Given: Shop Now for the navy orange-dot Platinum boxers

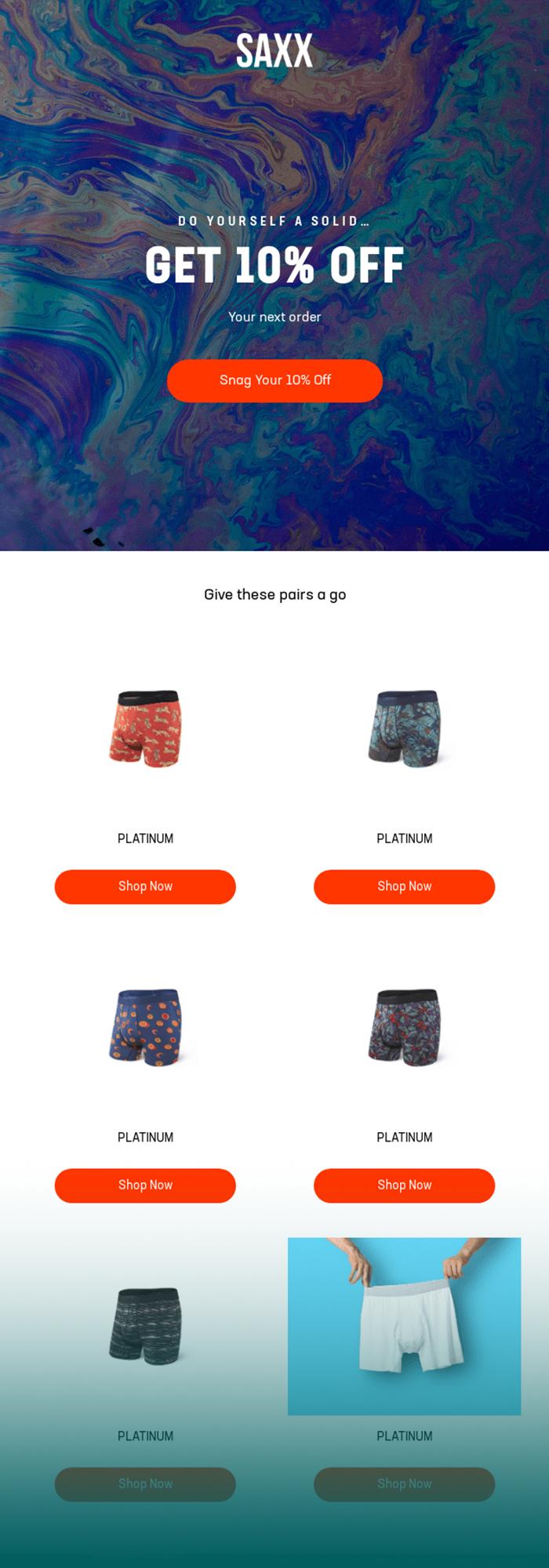Looking at the screenshot, I should (145, 1185).
